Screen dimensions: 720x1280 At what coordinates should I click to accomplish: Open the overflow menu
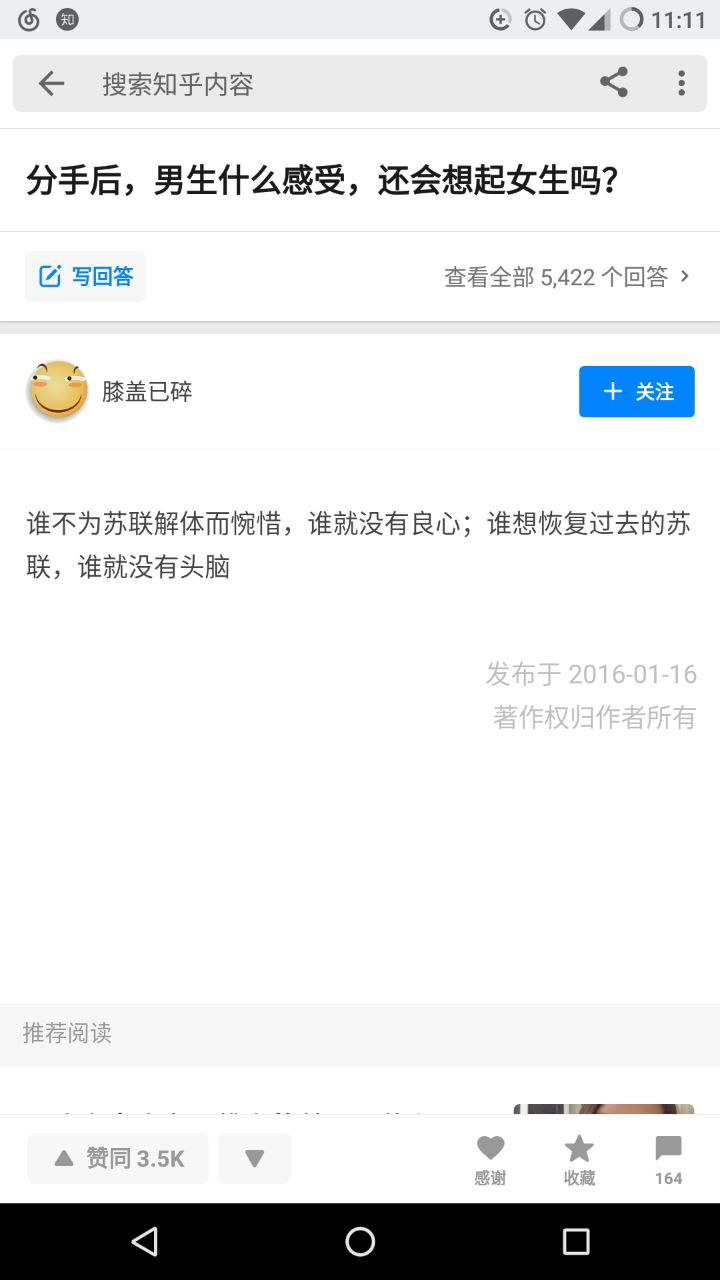point(681,83)
